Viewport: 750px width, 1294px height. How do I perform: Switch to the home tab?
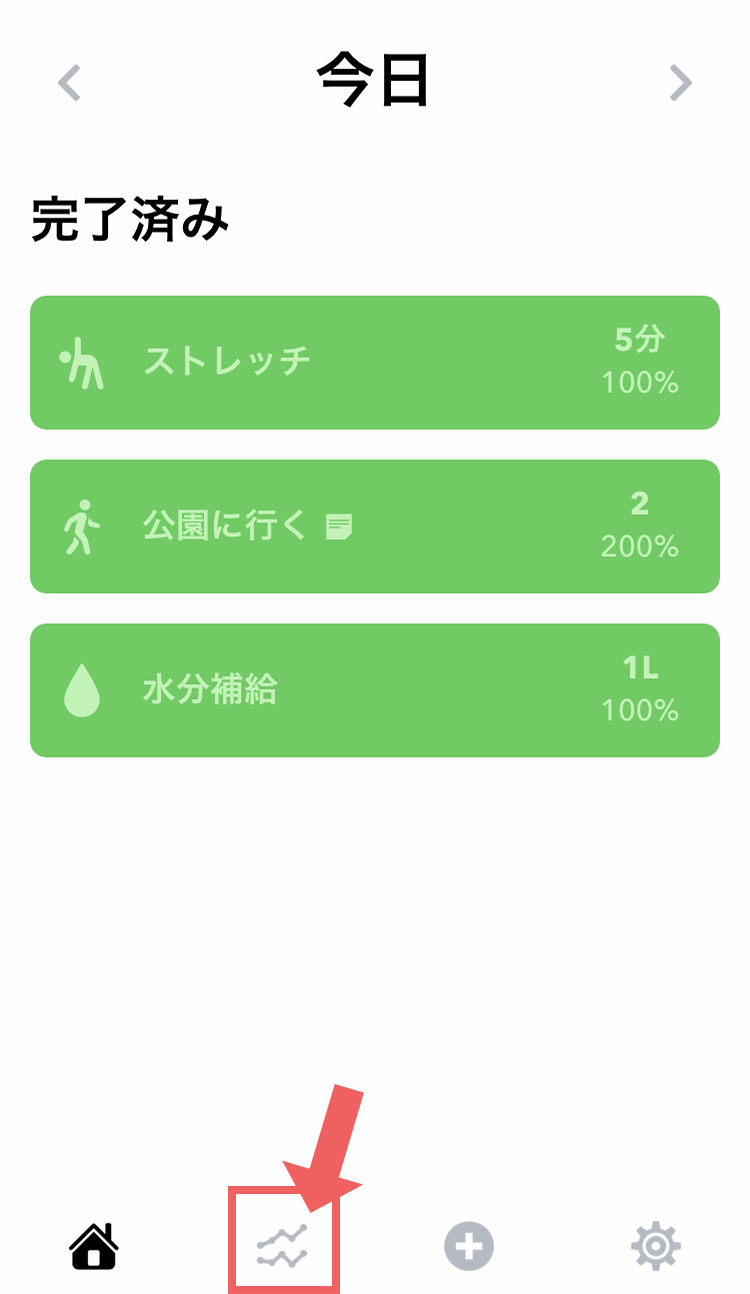tap(94, 1246)
